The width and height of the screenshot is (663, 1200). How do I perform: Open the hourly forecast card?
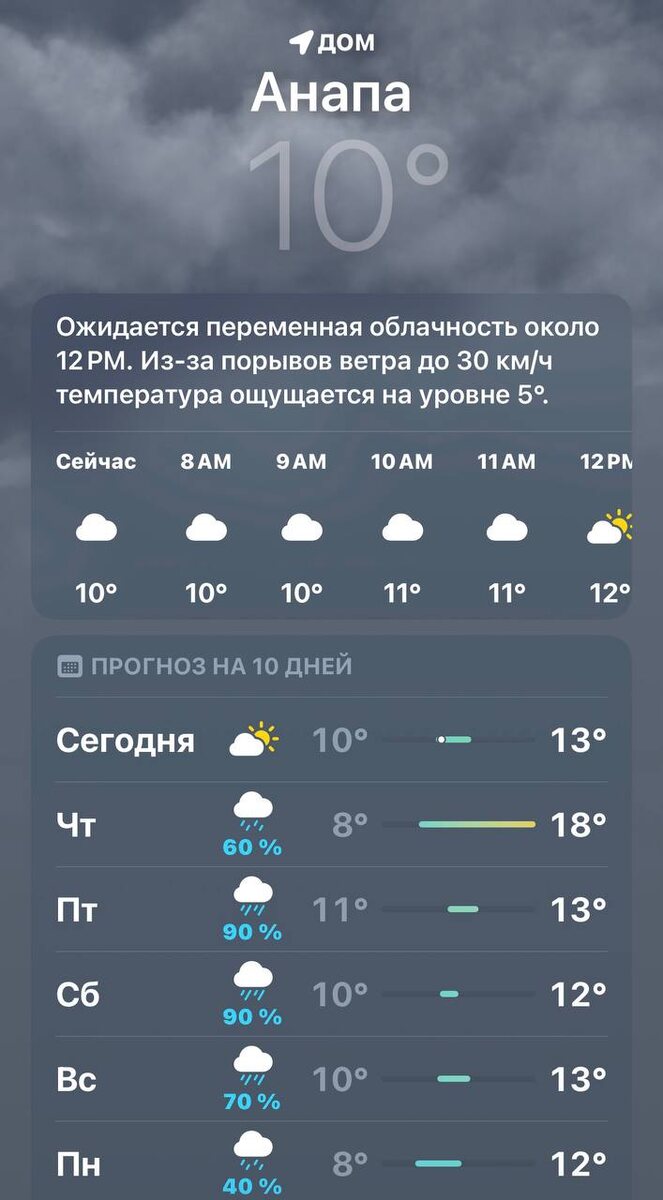coord(331,456)
